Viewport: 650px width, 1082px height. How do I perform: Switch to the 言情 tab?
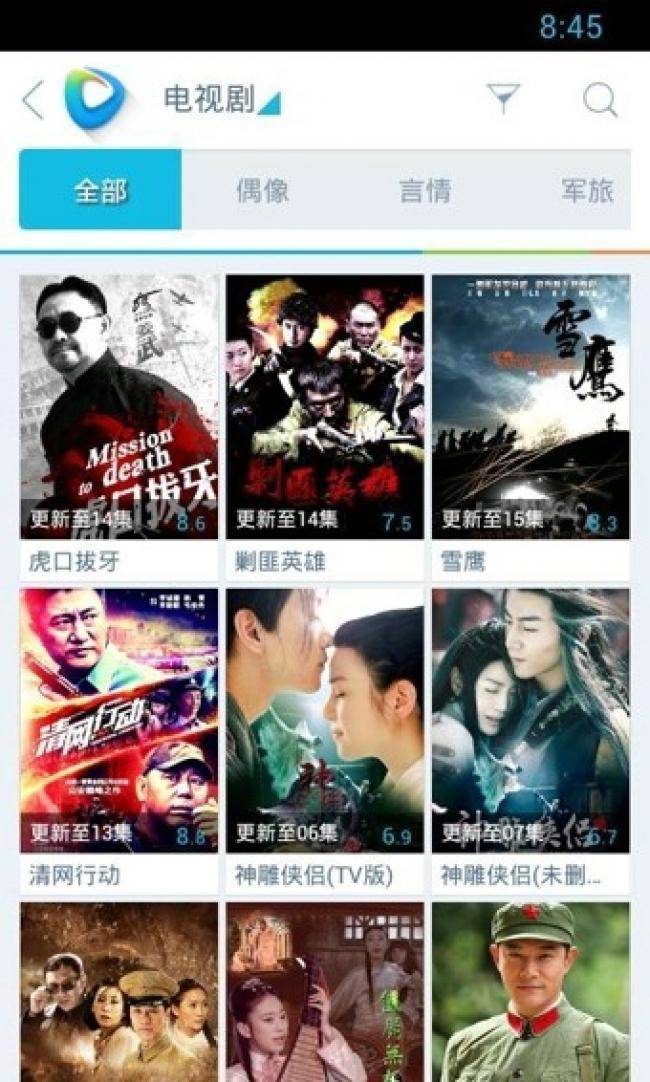point(425,190)
